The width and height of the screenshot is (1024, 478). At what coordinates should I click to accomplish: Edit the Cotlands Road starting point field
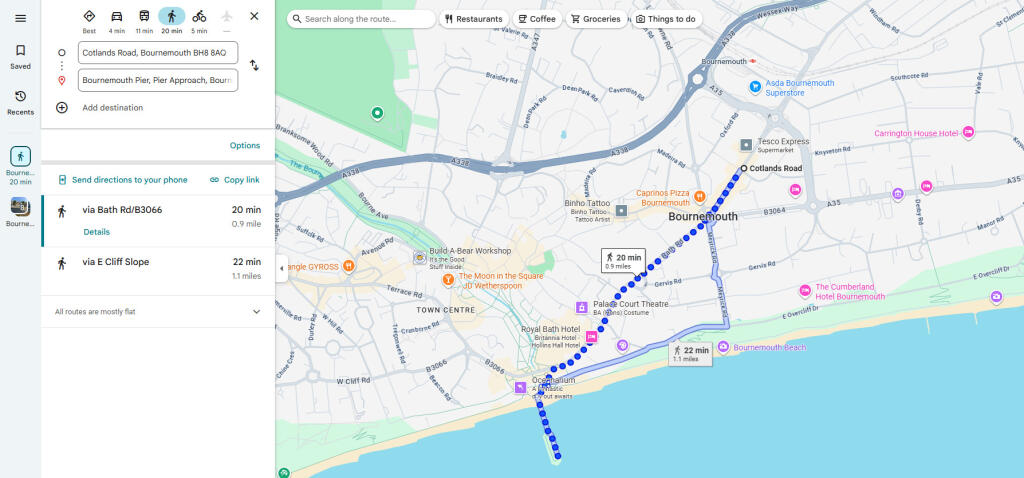coord(157,52)
